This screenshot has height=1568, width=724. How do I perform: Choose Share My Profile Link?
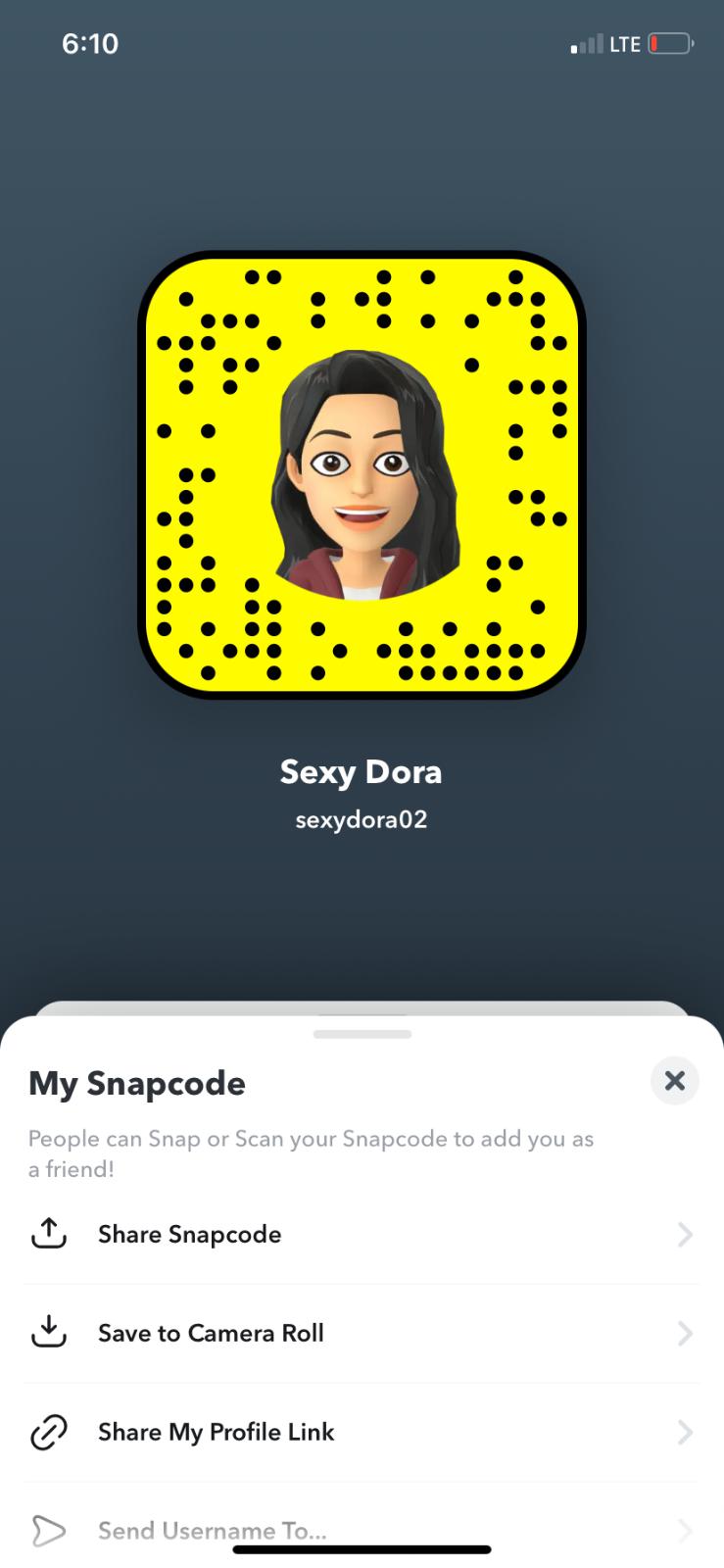click(x=216, y=1432)
